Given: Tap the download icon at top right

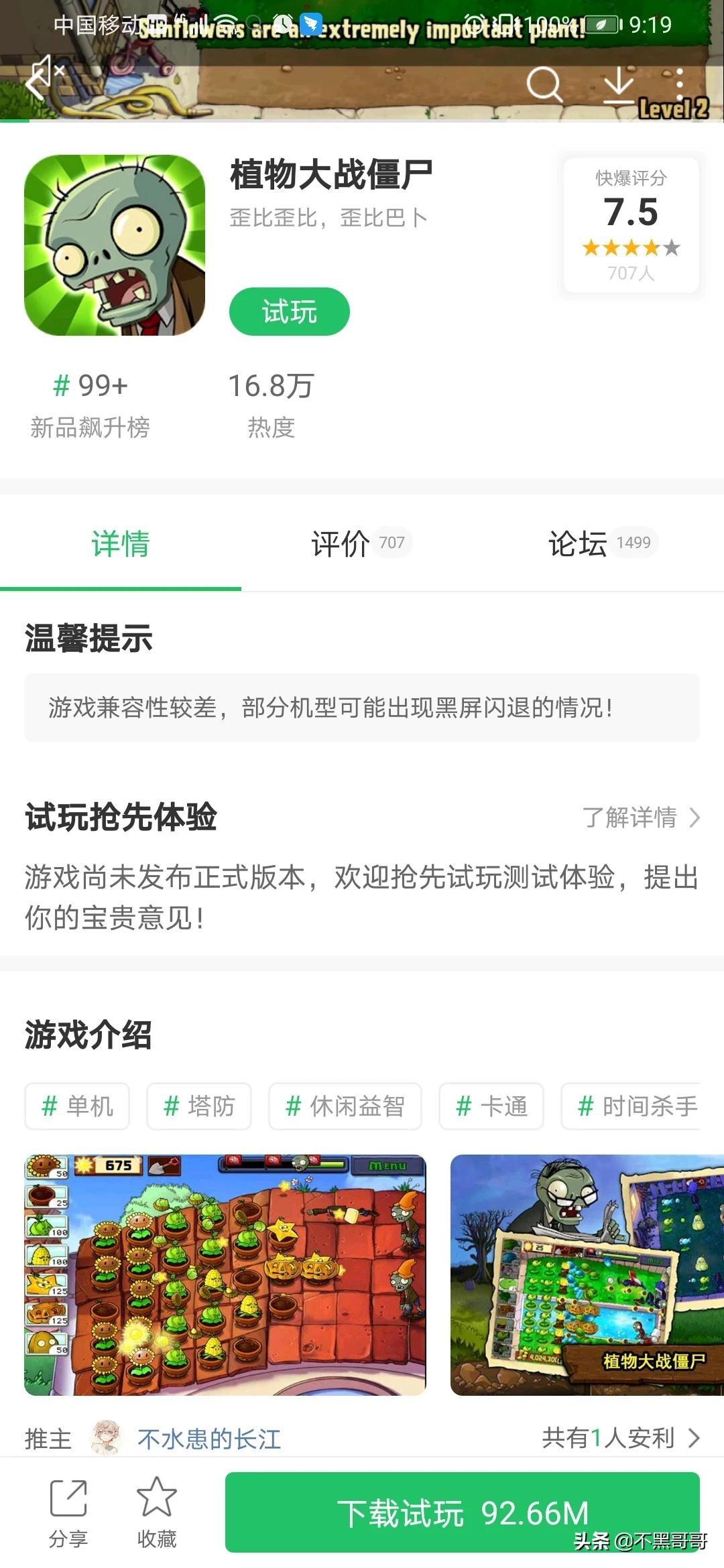Looking at the screenshot, I should click(620, 86).
